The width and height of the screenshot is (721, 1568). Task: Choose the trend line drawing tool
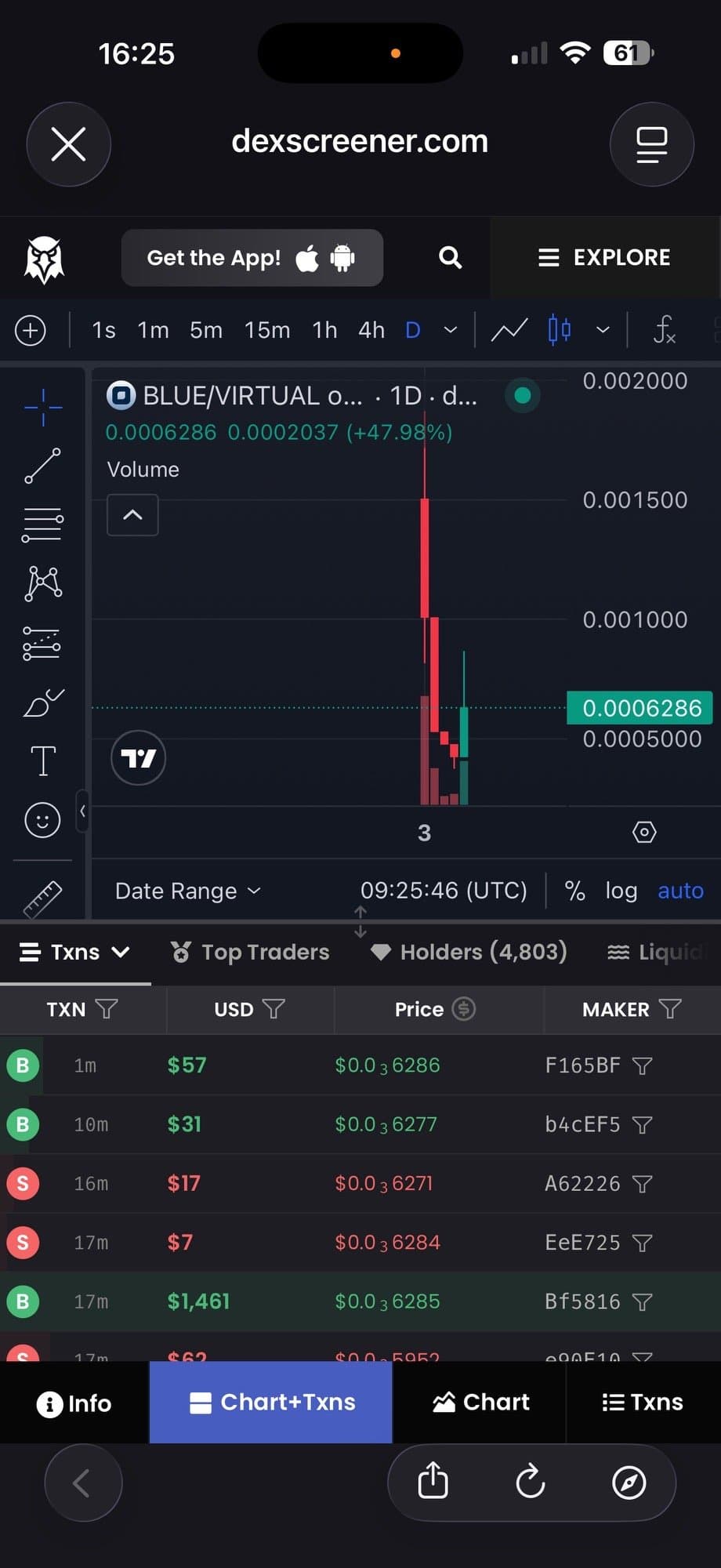42,466
